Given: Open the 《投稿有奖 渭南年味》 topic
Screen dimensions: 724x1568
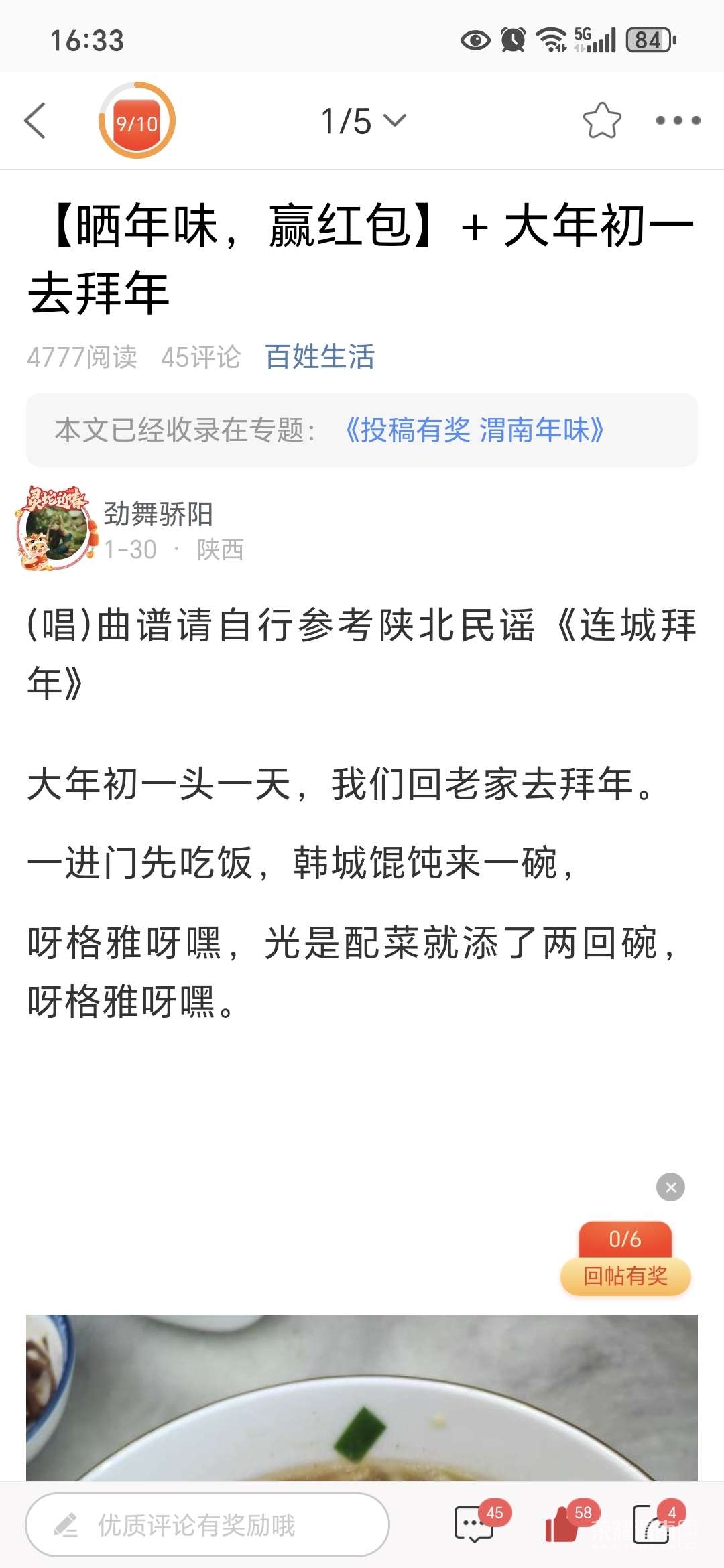Looking at the screenshot, I should point(475,430).
